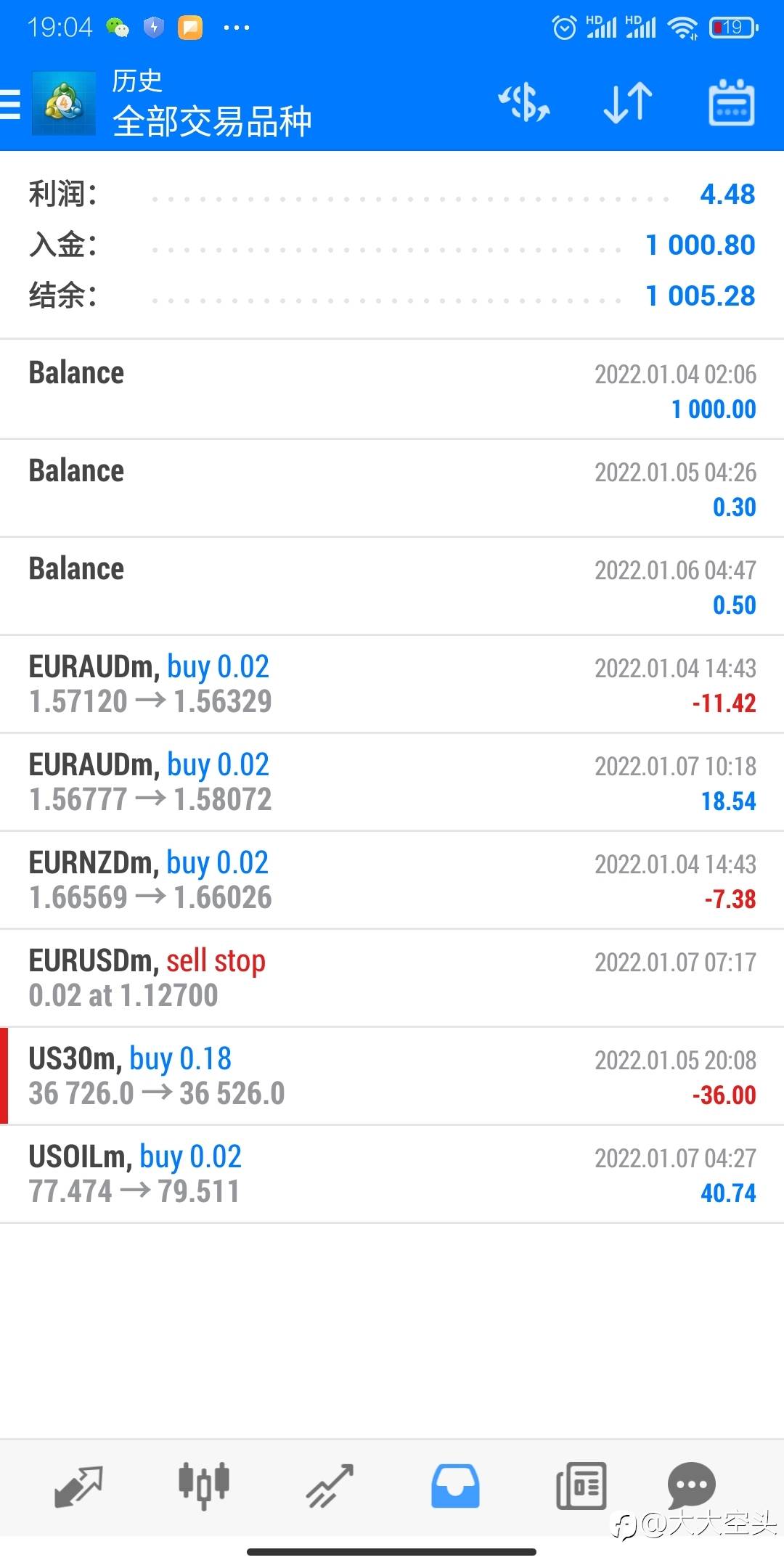This screenshot has width=784, height=1568.
Task: Select the History inbox tab
Action: (x=455, y=1485)
